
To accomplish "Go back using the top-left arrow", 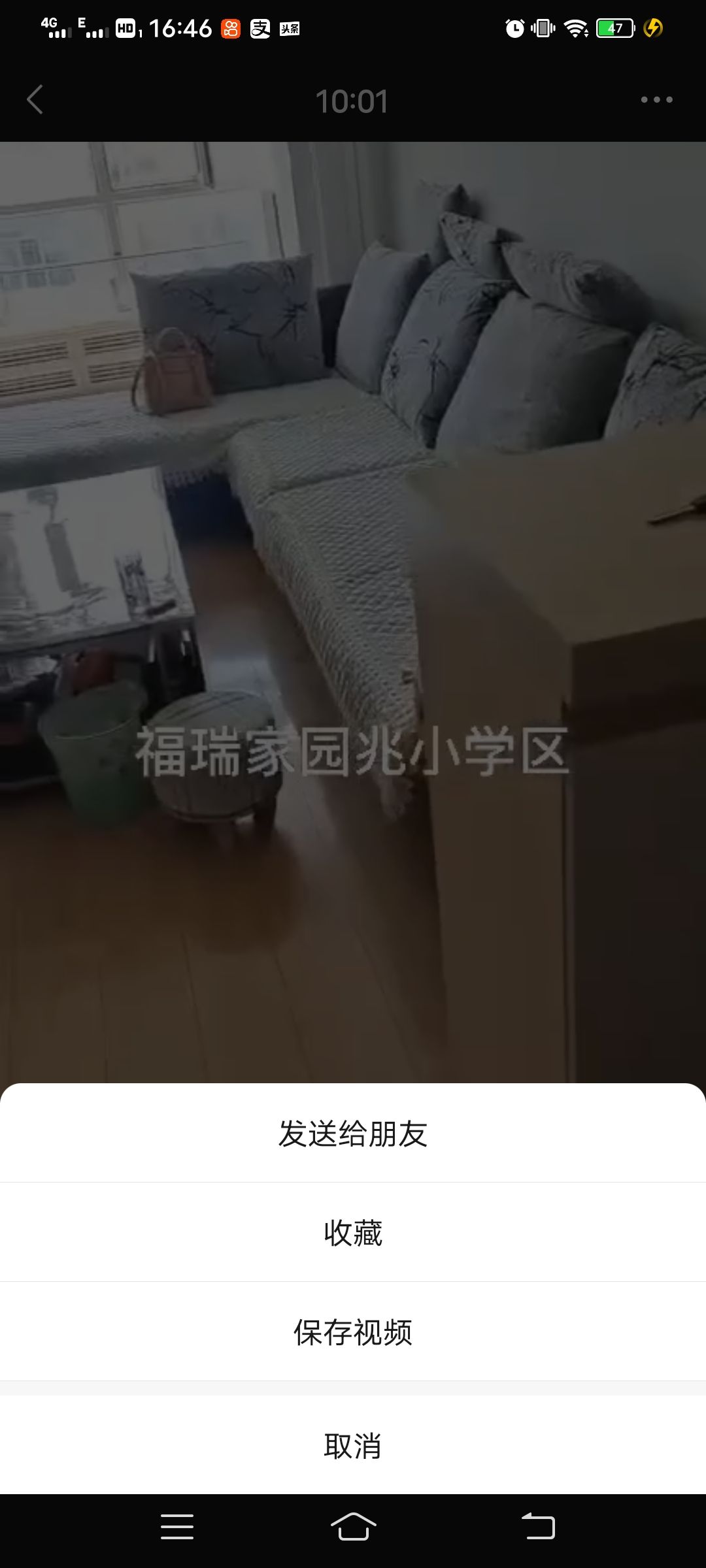I will (35, 100).
